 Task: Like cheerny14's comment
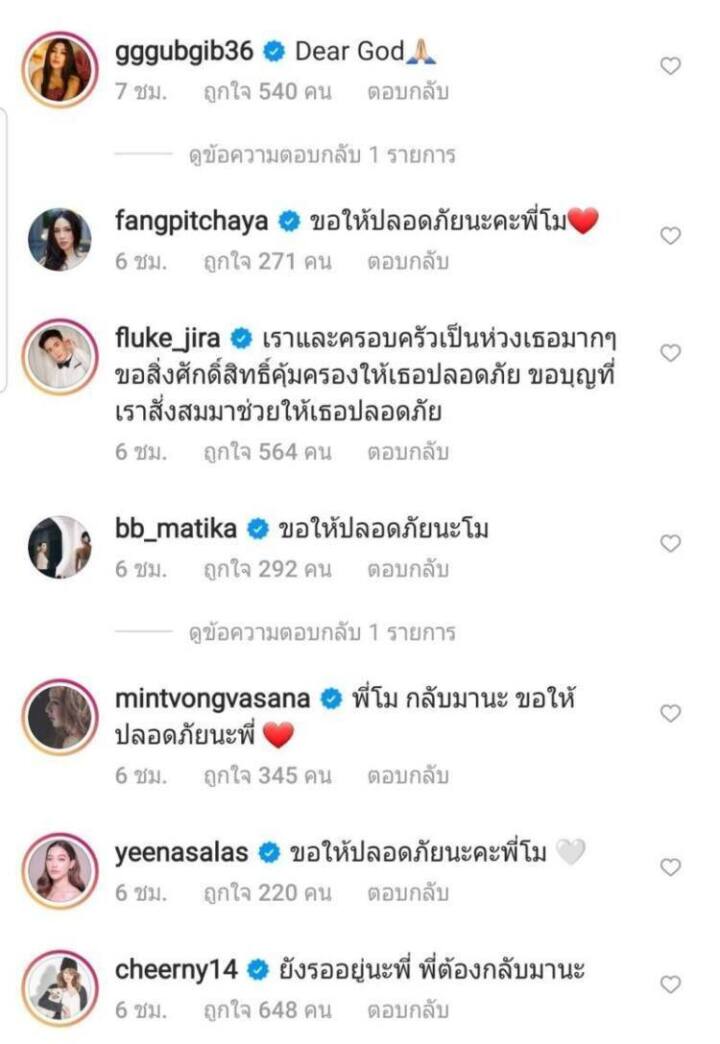[x=671, y=983]
